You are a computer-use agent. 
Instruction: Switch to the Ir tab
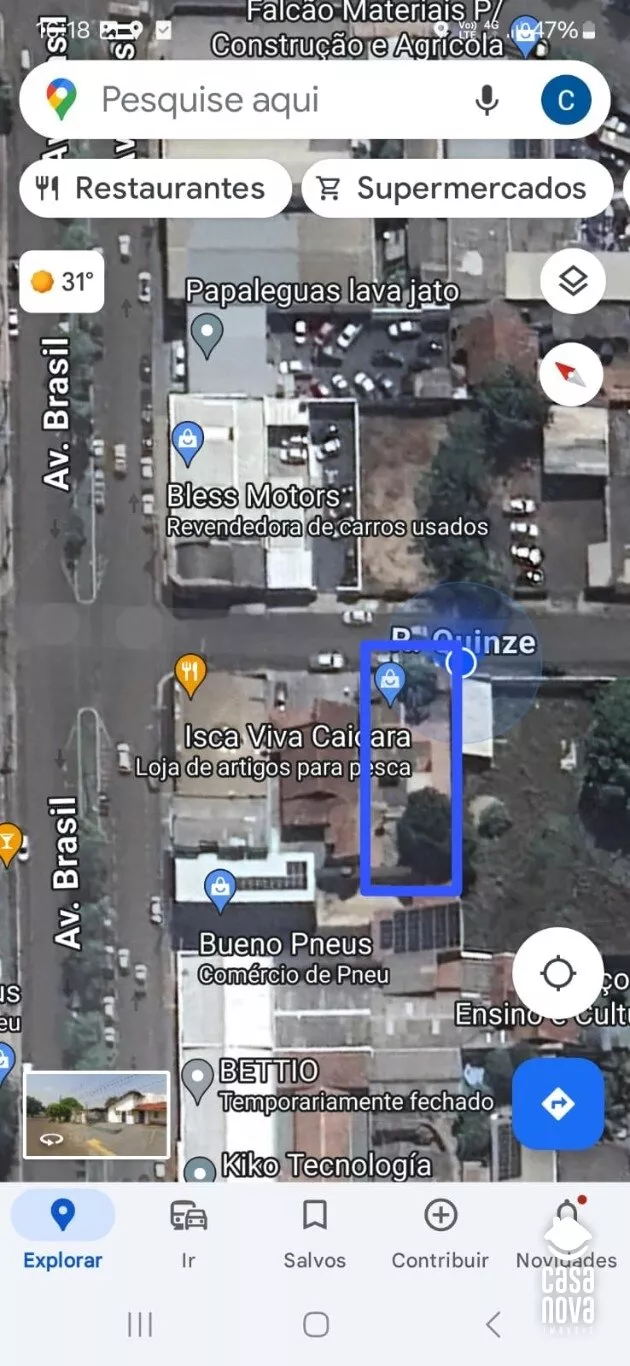[189, 1230]
